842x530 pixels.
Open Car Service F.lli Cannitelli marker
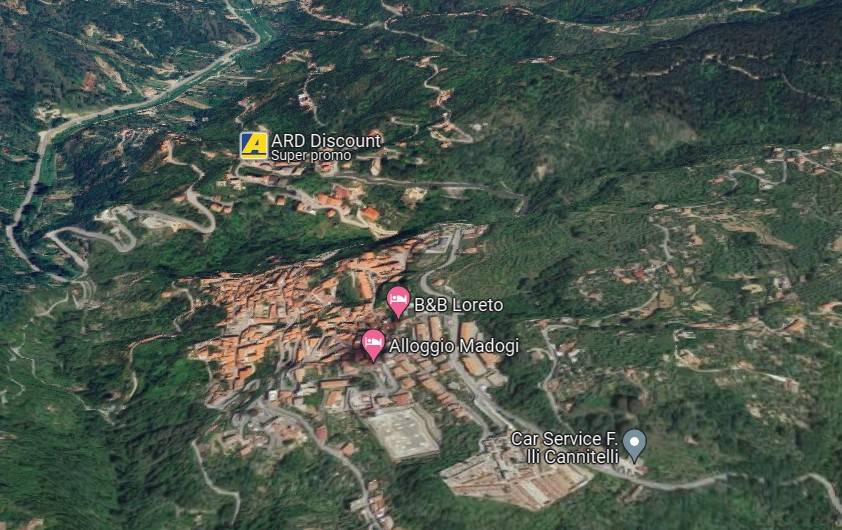click(x=634, y=442)
